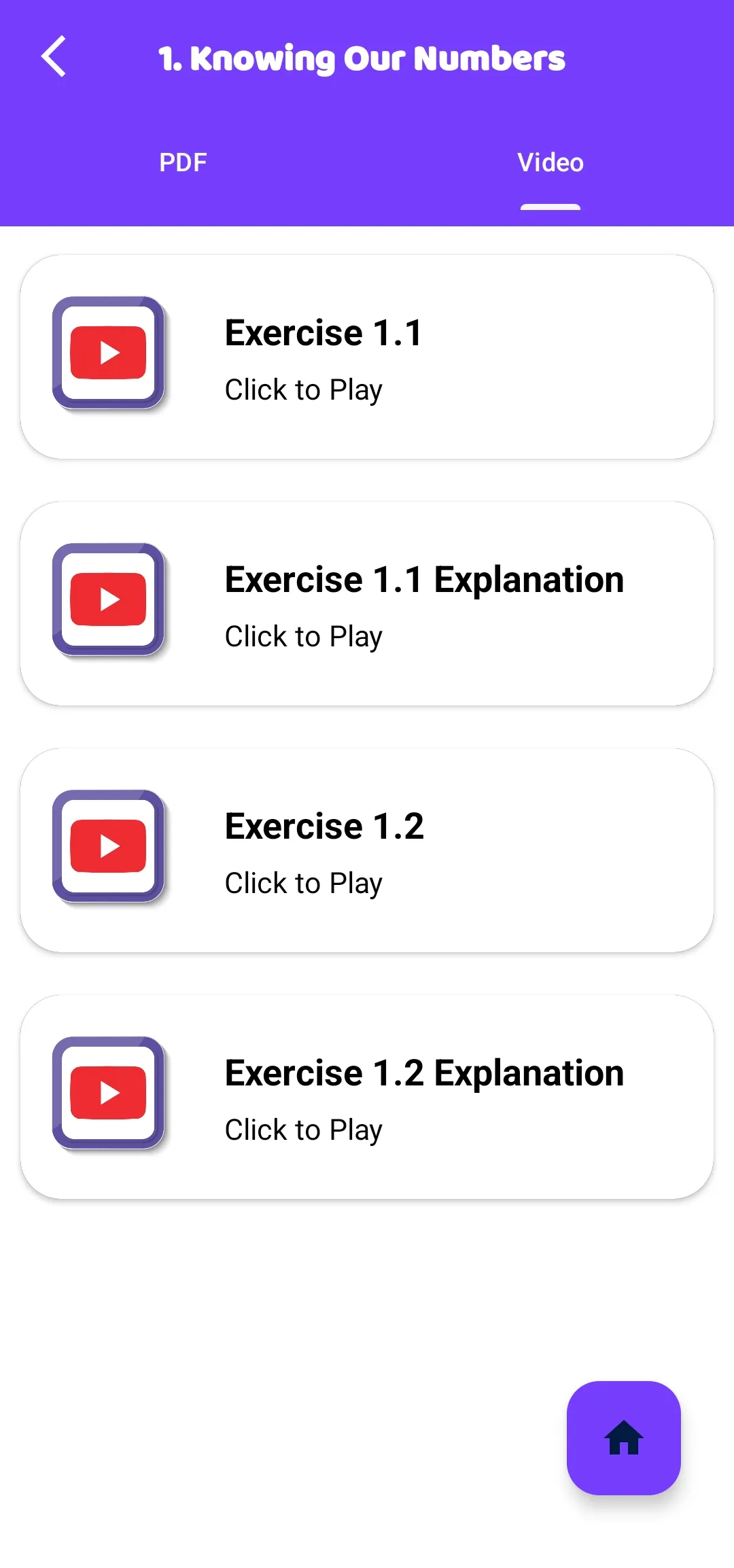Go back using the header arrow

pyautogui.click(x=54, y=56)
